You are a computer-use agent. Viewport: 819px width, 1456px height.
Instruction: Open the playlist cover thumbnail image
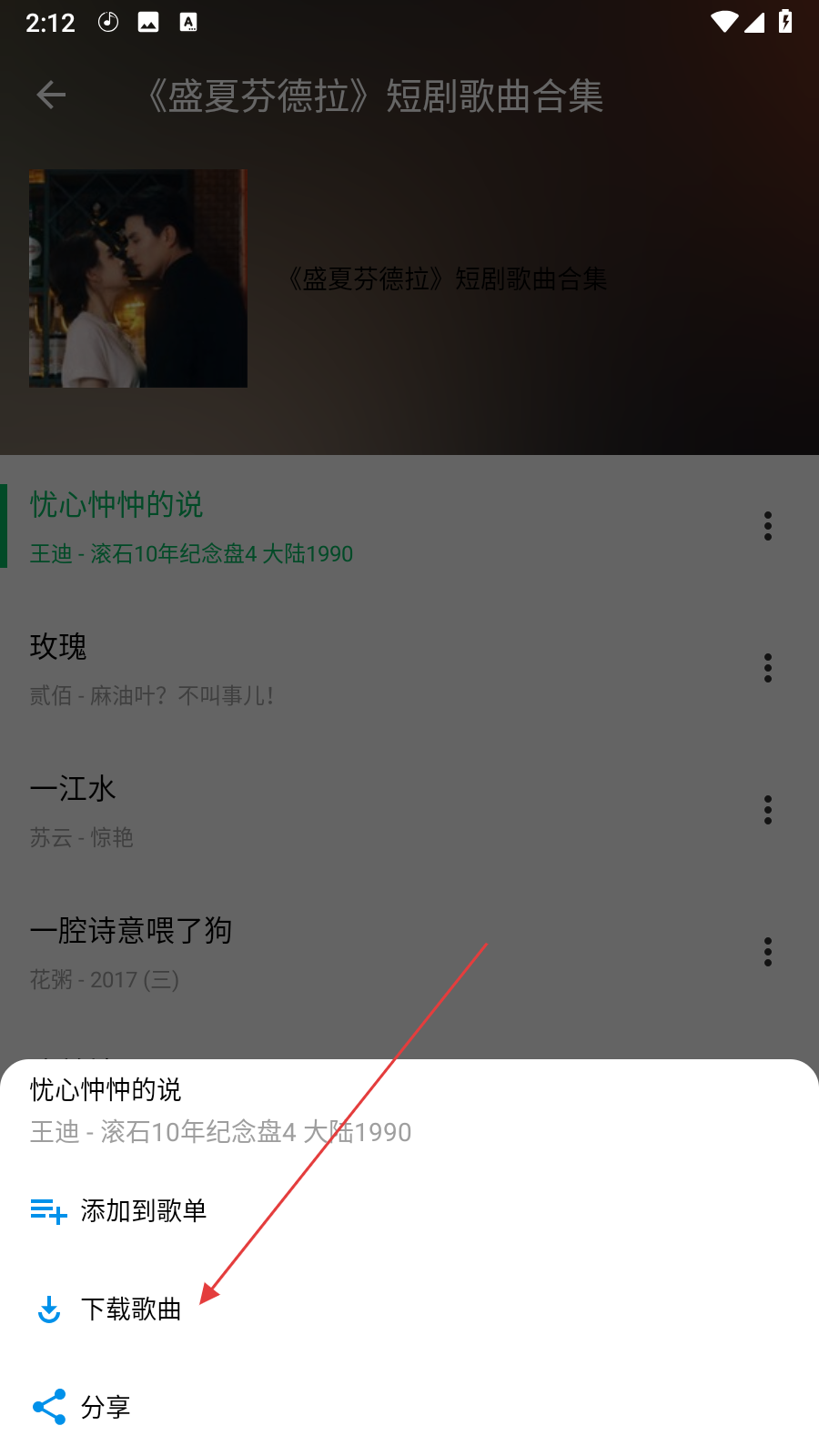click(137, 278)
